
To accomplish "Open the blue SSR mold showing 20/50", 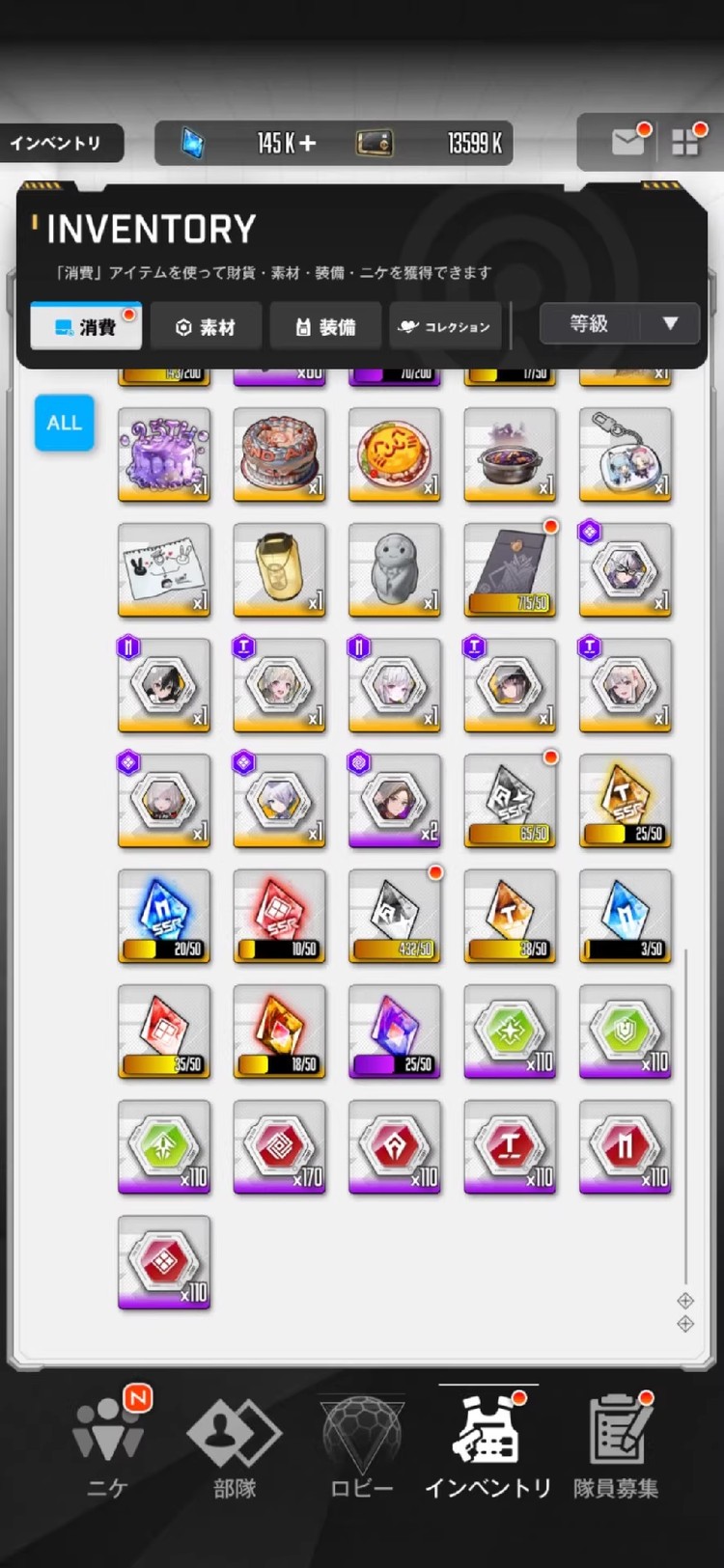I will (x=164, y=916).
